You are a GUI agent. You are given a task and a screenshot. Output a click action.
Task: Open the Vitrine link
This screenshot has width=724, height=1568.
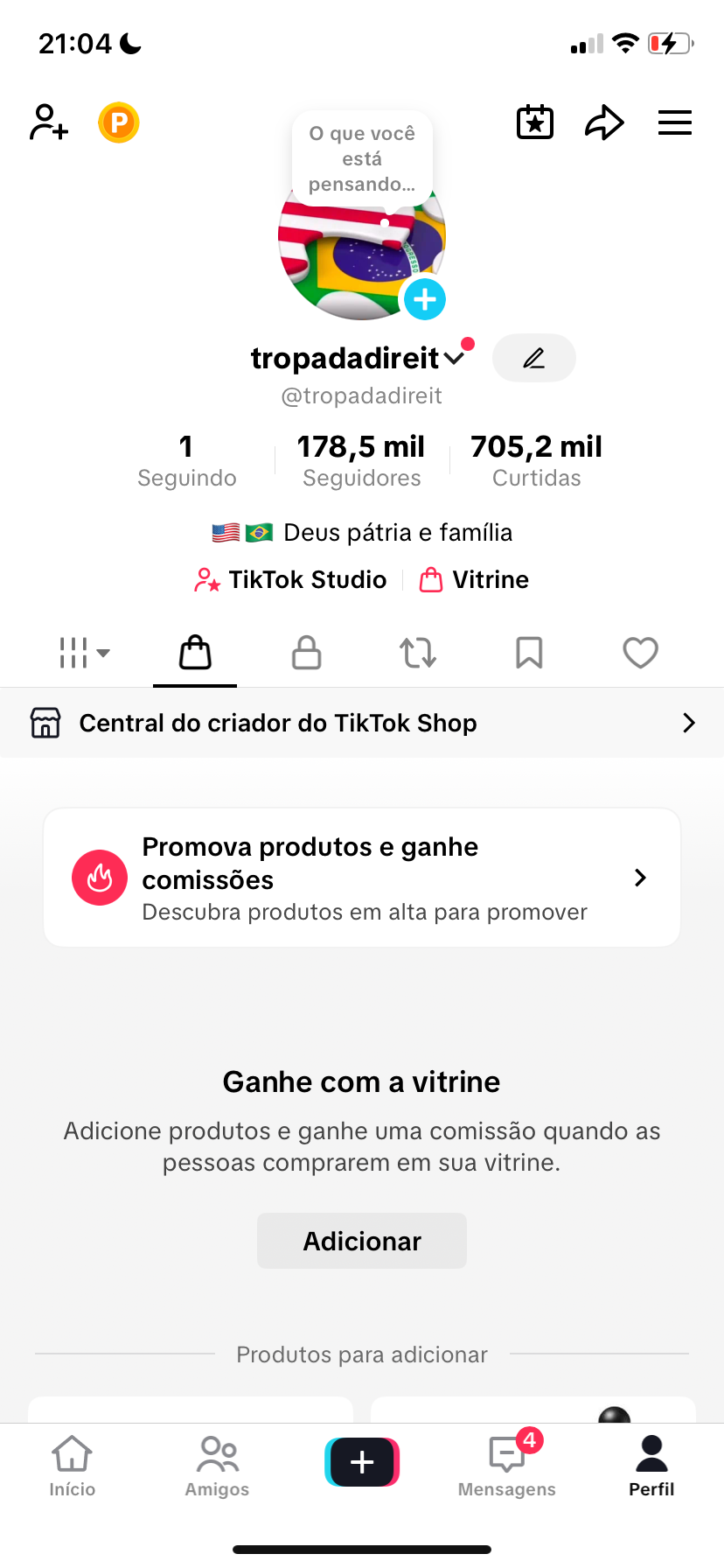click(475, 579)
